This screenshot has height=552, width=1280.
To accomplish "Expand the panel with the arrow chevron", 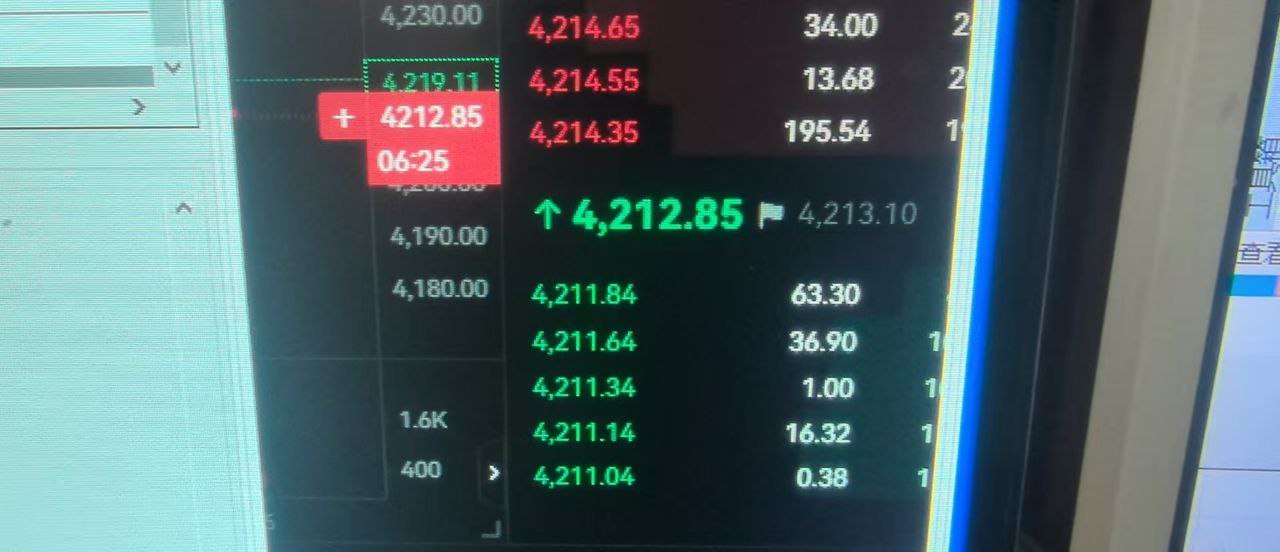I will point(492,473).
